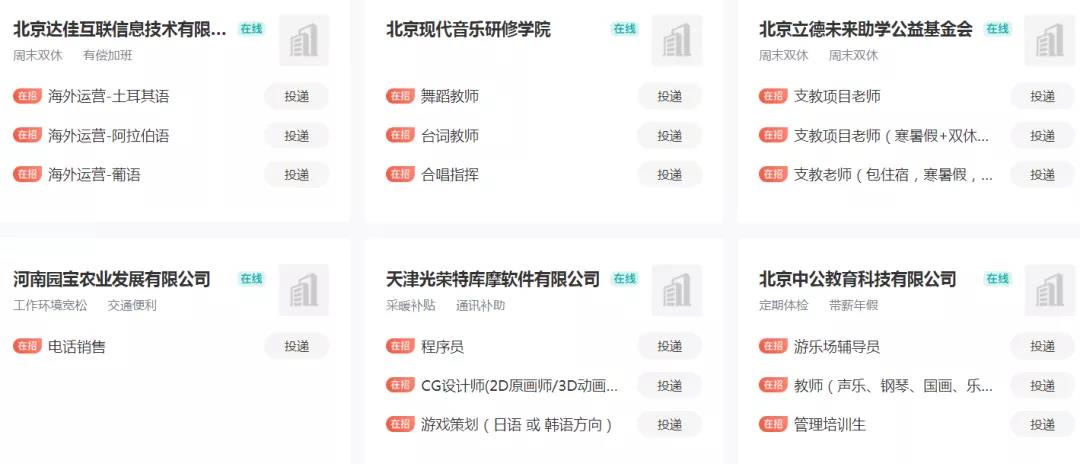View 天津光荣特库摩软件有限公司 details
1080x464 pixels.
[493, 279]
